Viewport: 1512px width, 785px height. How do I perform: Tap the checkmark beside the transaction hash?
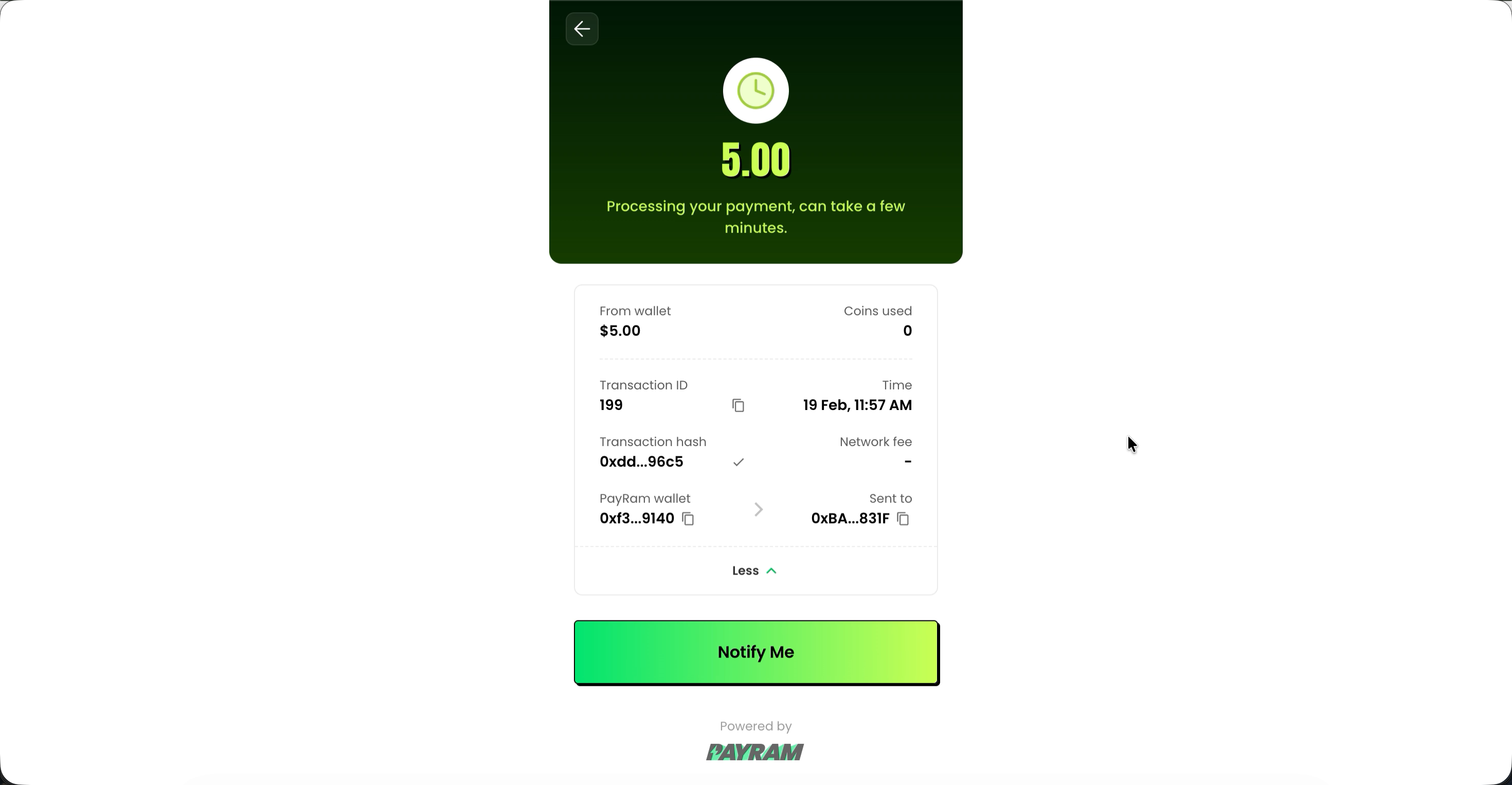[x=739, y=462]
